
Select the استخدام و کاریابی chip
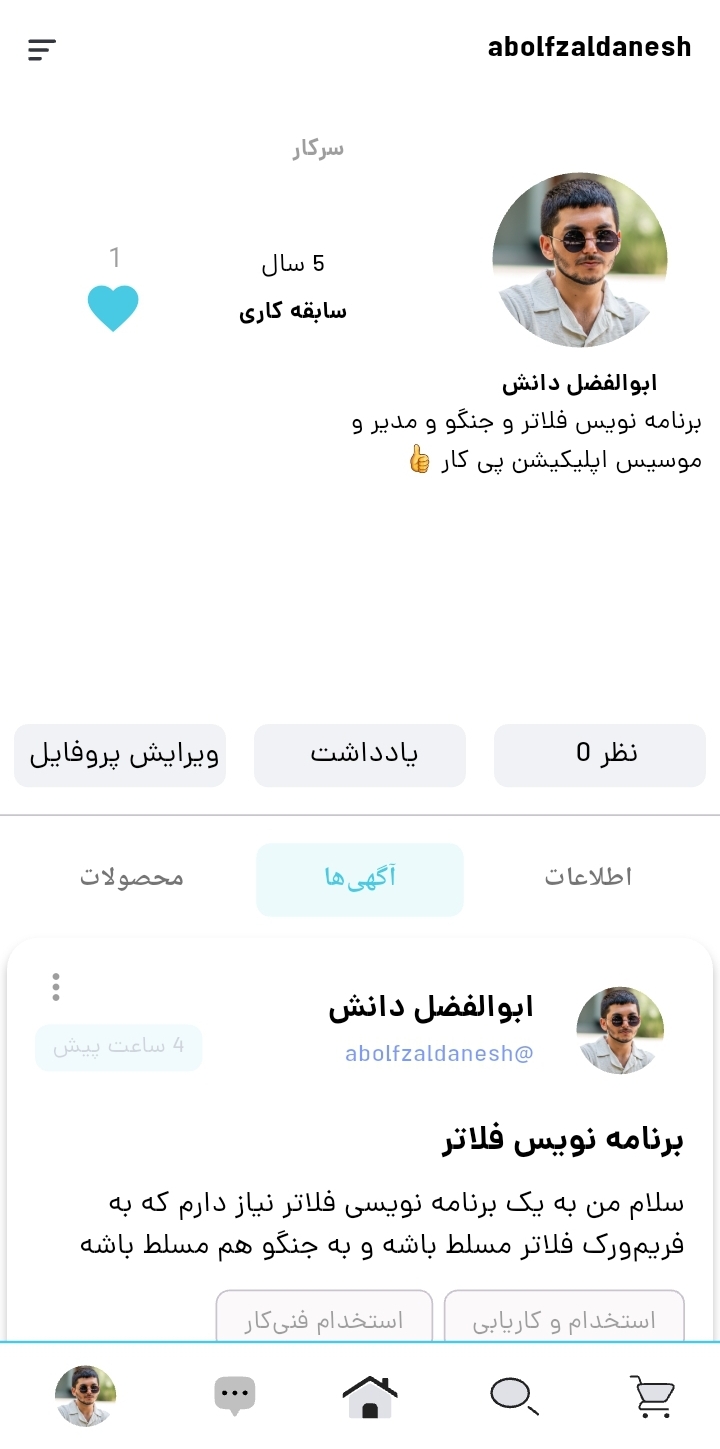(564, 1320)
